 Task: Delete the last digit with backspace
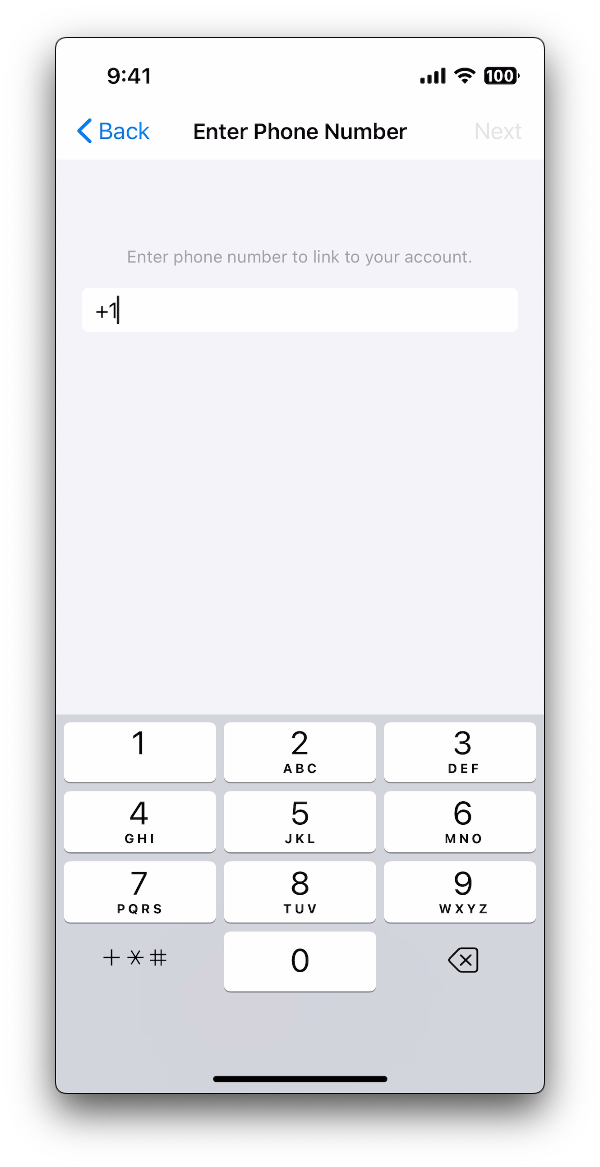pyautogui.click(x=462, y=961)
